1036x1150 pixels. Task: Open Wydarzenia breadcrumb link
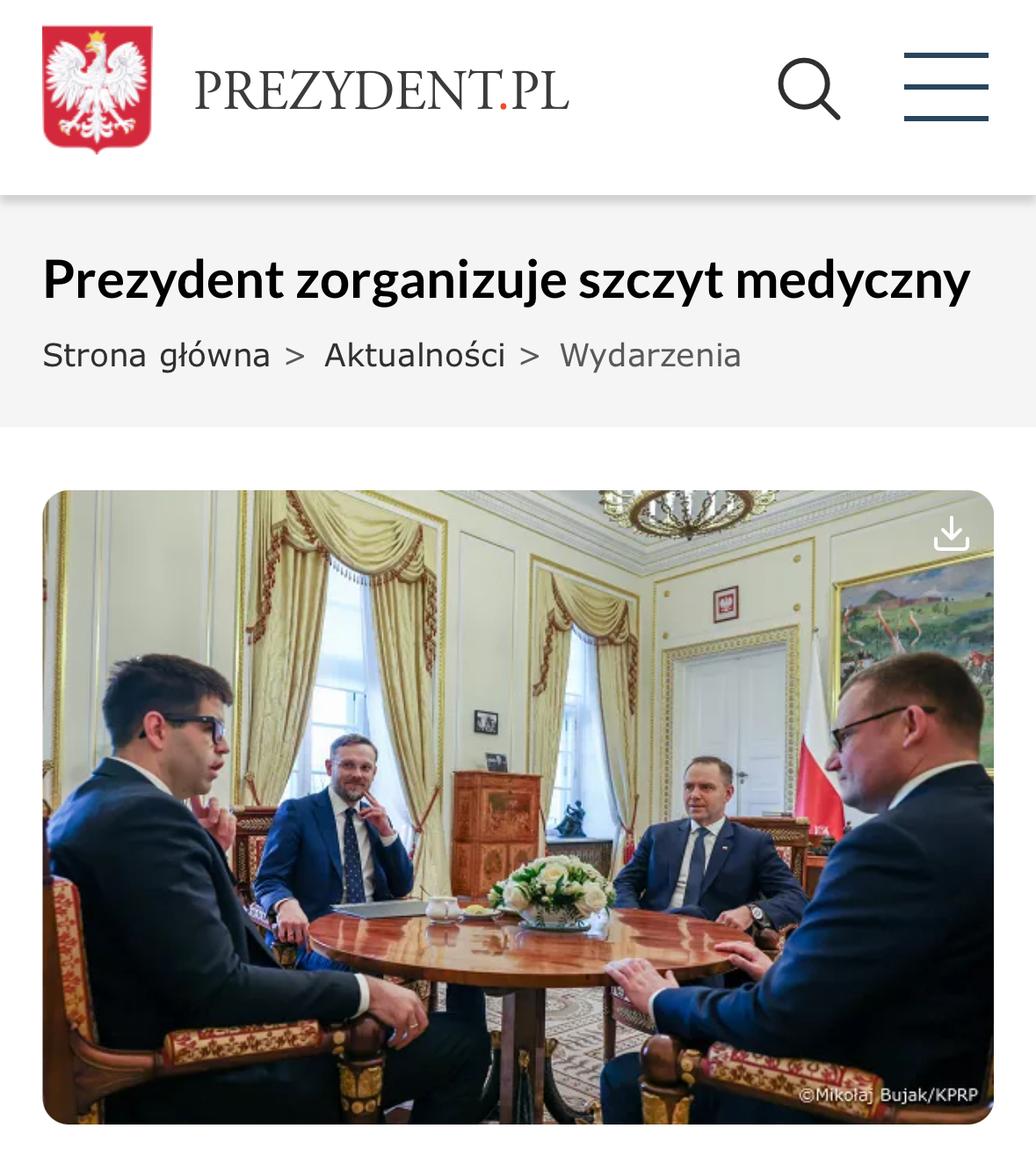tap(650, 356)
